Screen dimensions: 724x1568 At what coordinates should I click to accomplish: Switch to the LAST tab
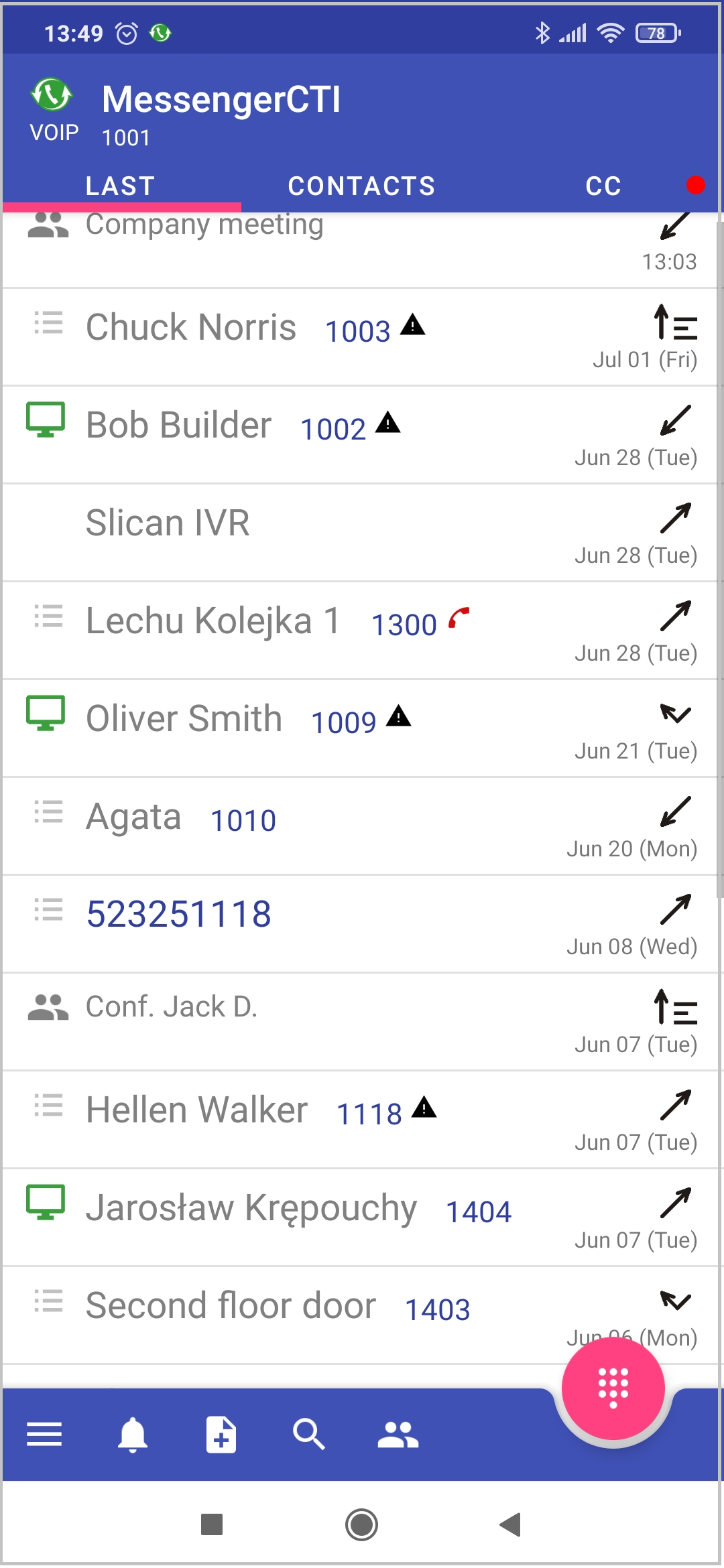[121, 186]
